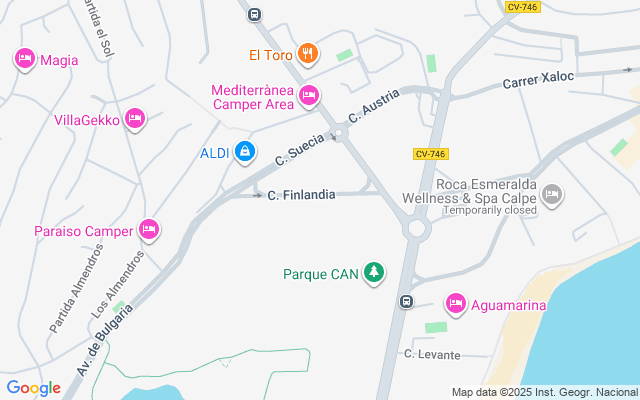Tap the Parque CAN park pin
640x400 pixels.
tap(374, 272)
